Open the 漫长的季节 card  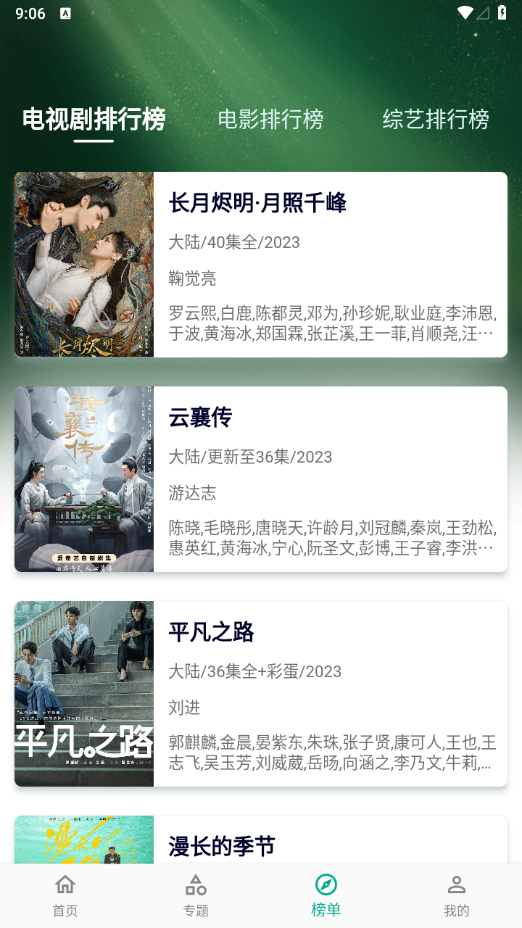coord(261,839)
